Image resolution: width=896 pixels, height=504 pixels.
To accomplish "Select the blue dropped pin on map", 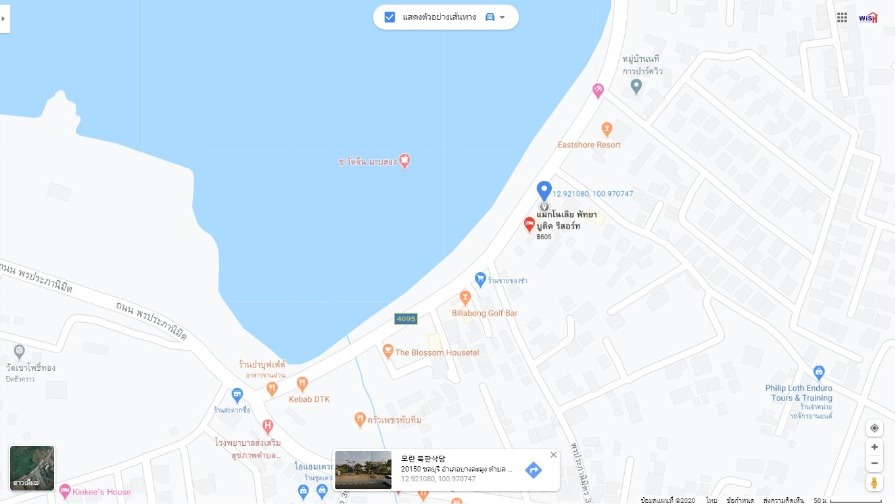I will point(544,190).
